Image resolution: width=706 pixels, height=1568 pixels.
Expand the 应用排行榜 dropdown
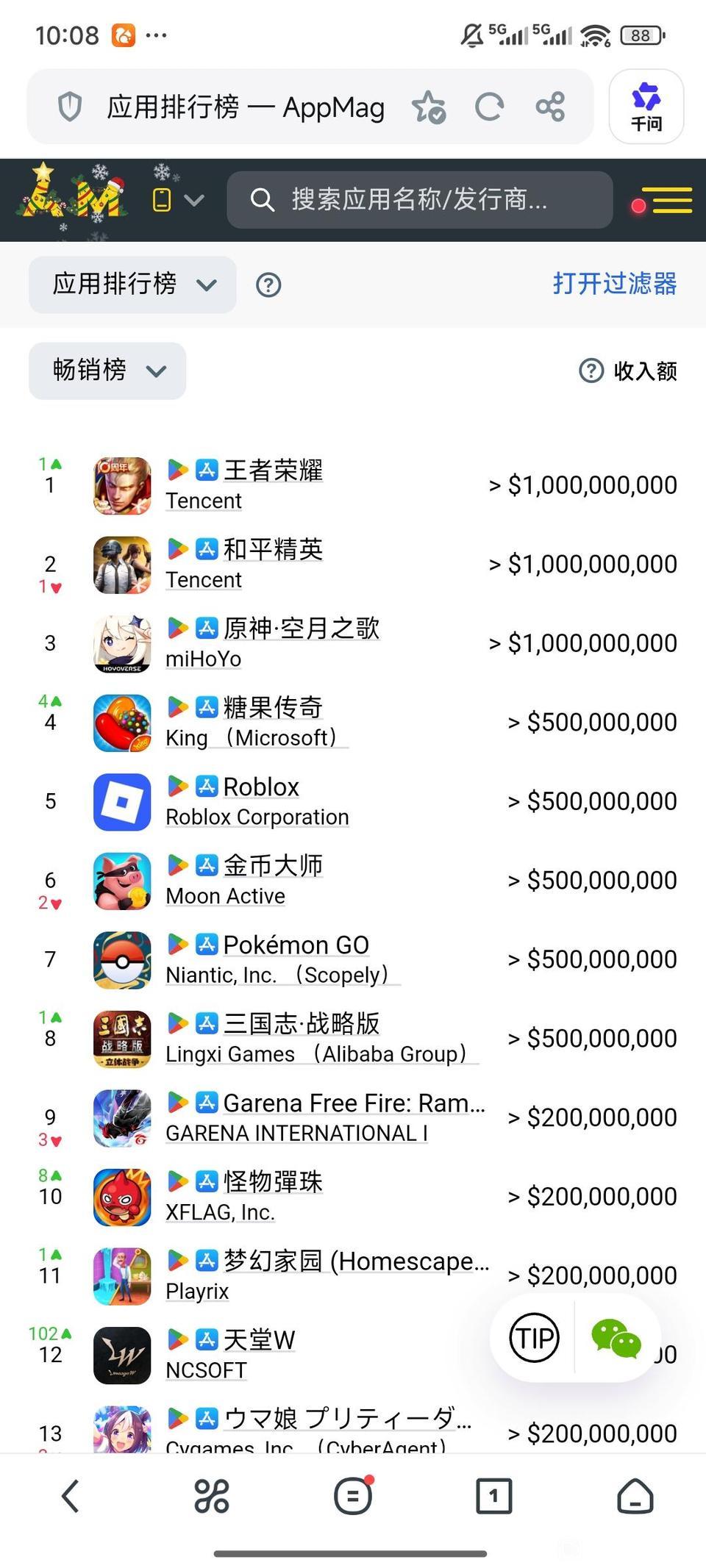click(x=132, y=284)
